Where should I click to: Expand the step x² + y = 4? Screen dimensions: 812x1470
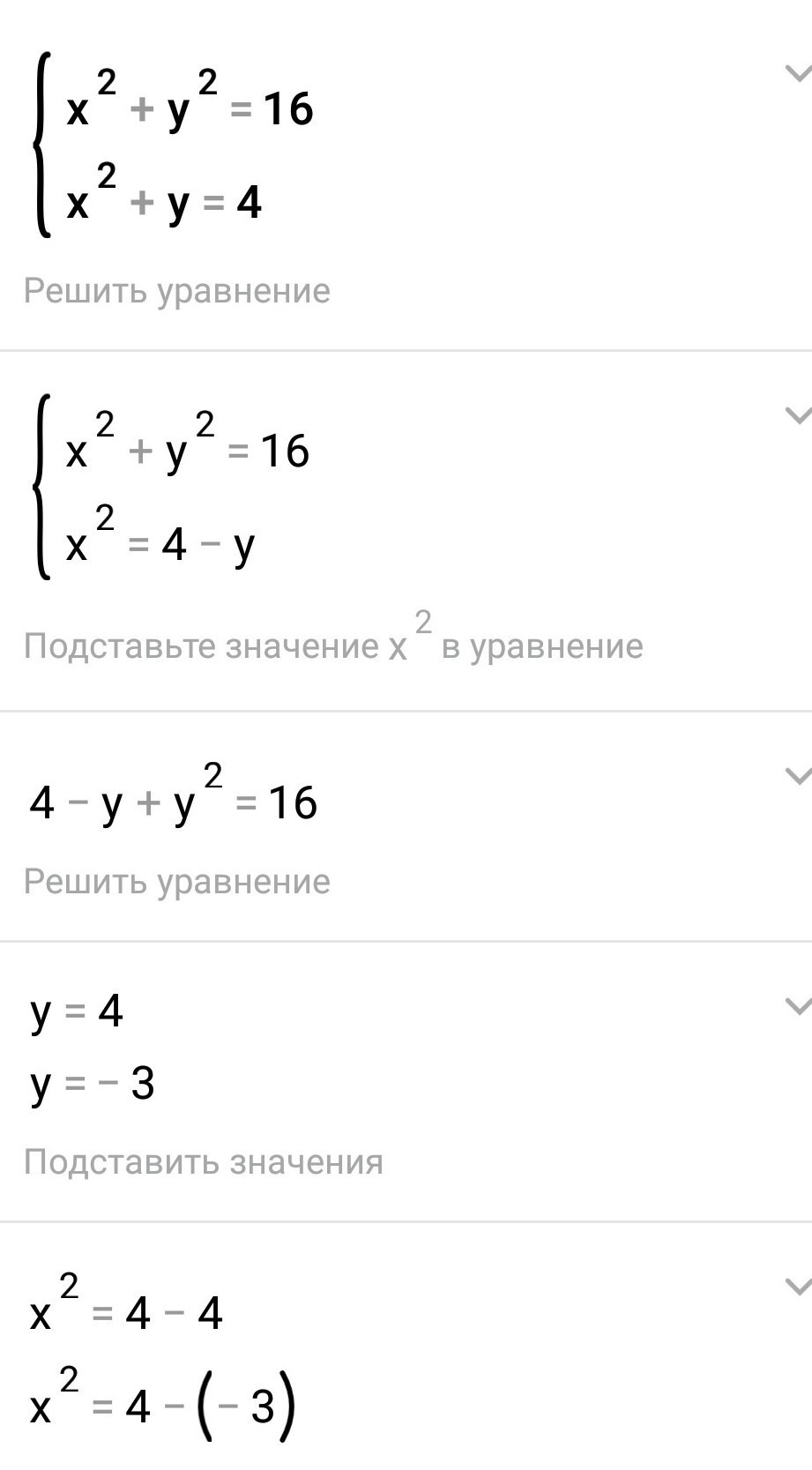(x=797, y=73)
